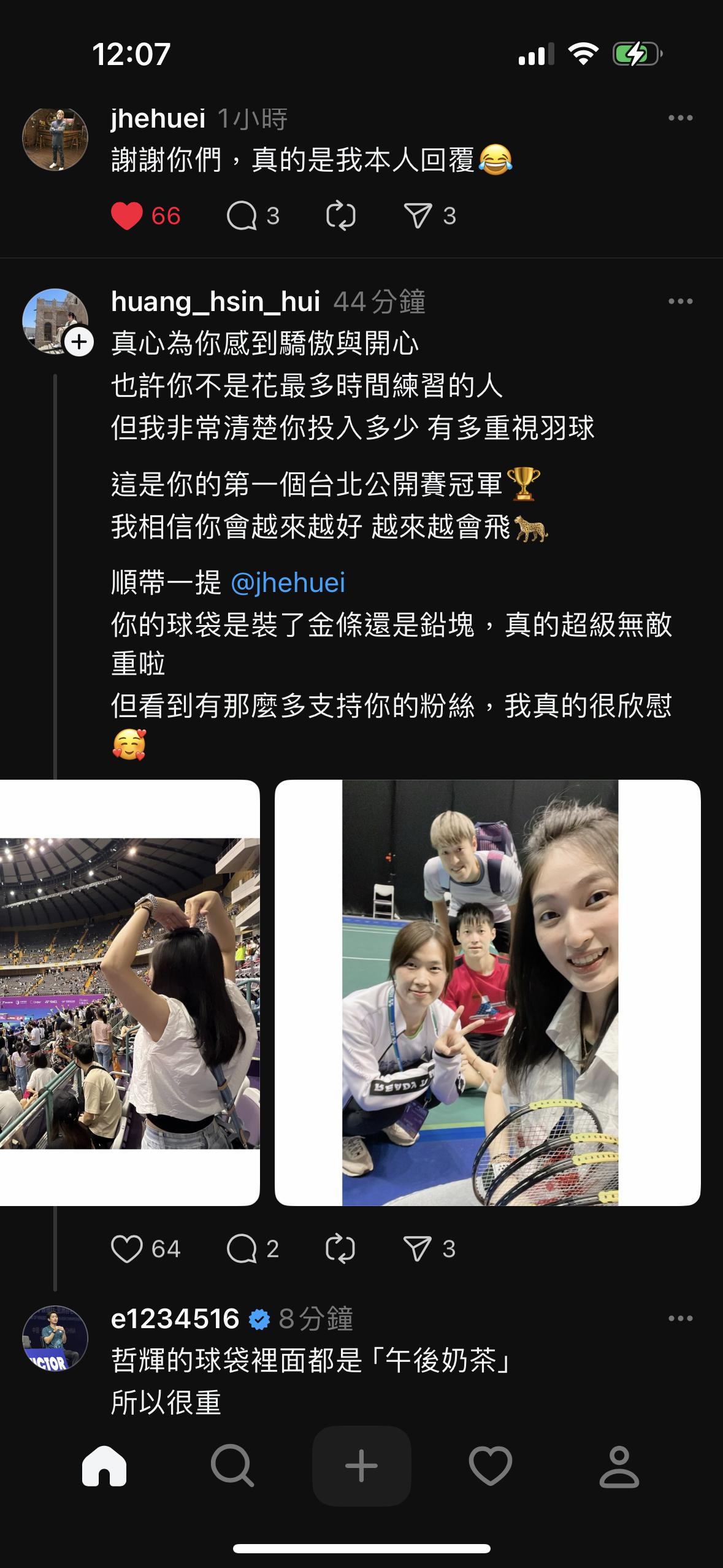Share jhehuei's post via the send icon

(x=418, y=216)
